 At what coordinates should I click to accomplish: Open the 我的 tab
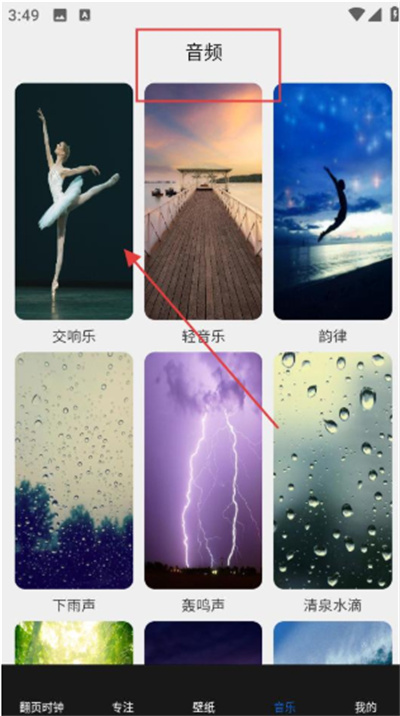tap(365, 707)
